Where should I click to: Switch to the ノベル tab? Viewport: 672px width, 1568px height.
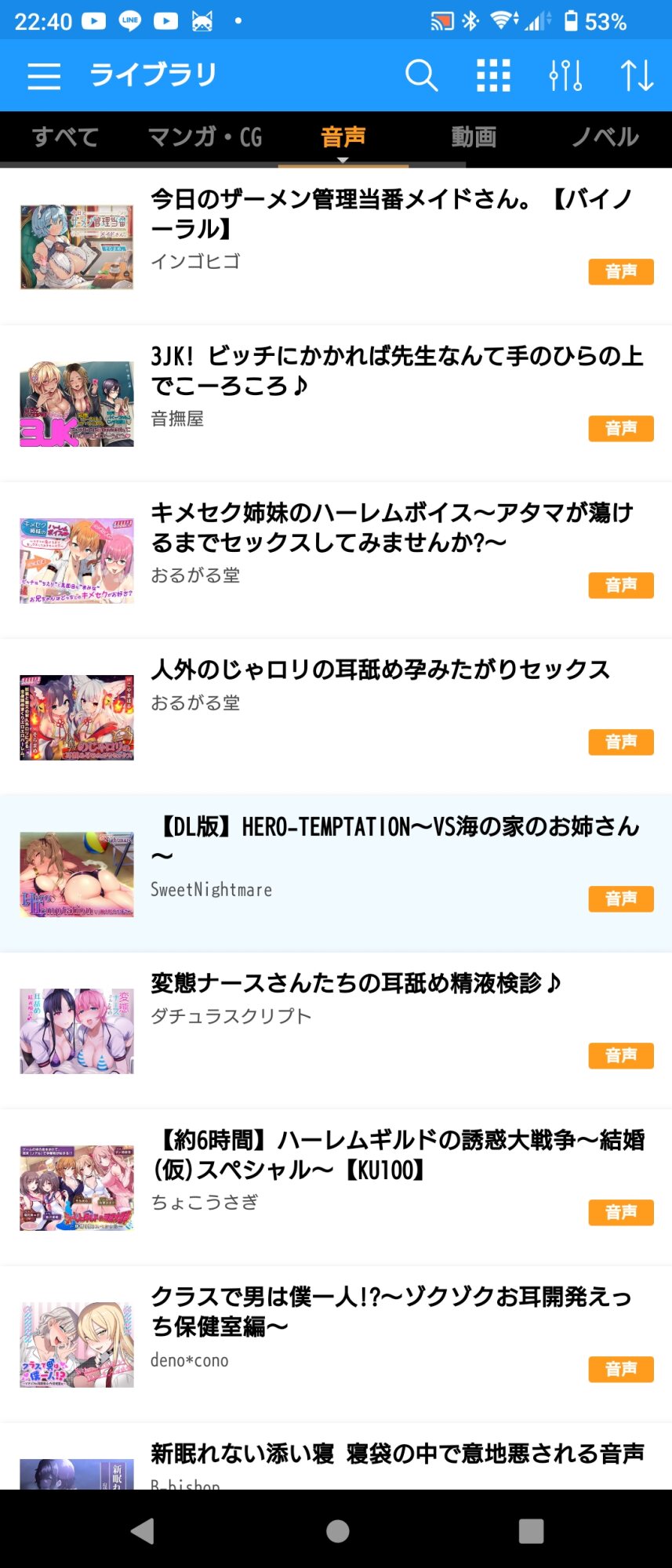(605, 137)
